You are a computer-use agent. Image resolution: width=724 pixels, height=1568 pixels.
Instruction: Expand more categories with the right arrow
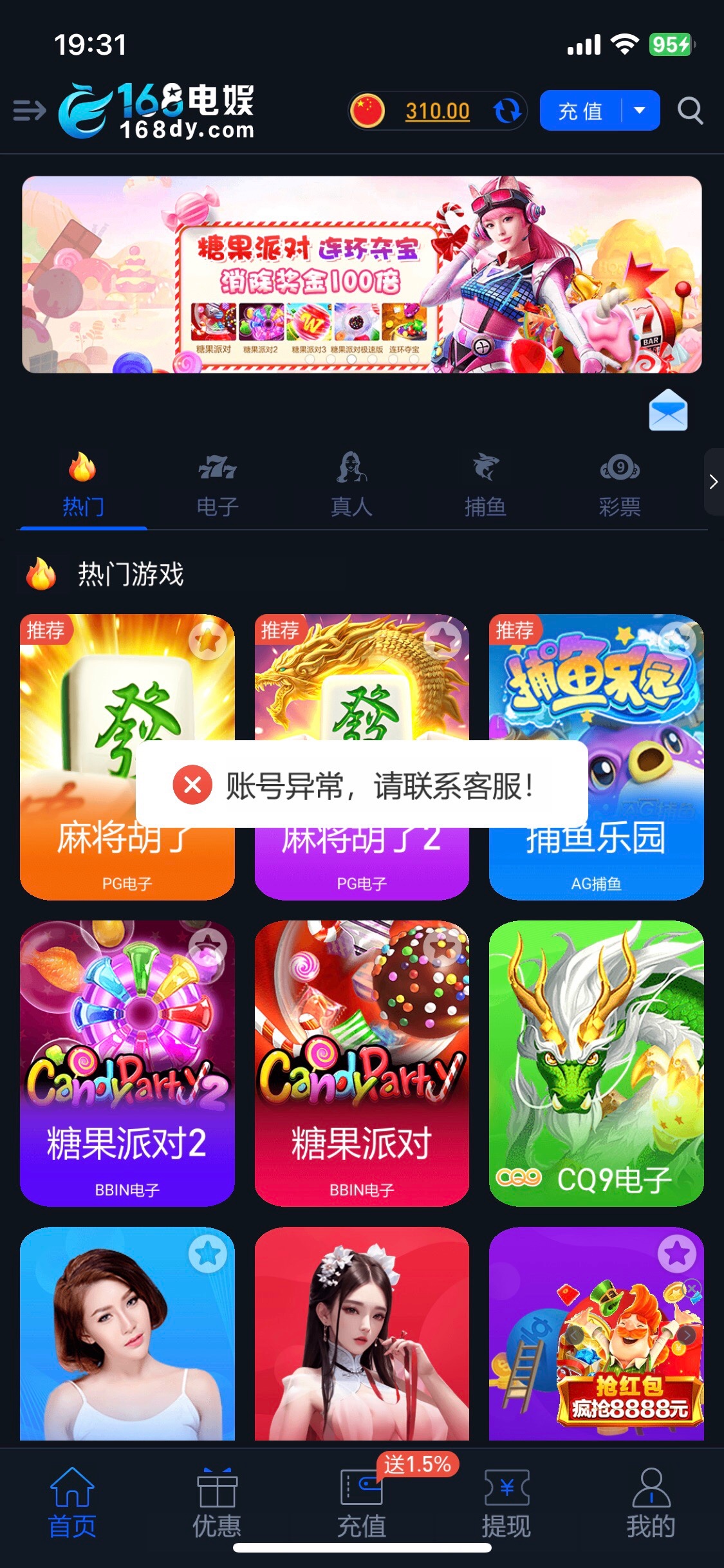[x=713, y=482]
